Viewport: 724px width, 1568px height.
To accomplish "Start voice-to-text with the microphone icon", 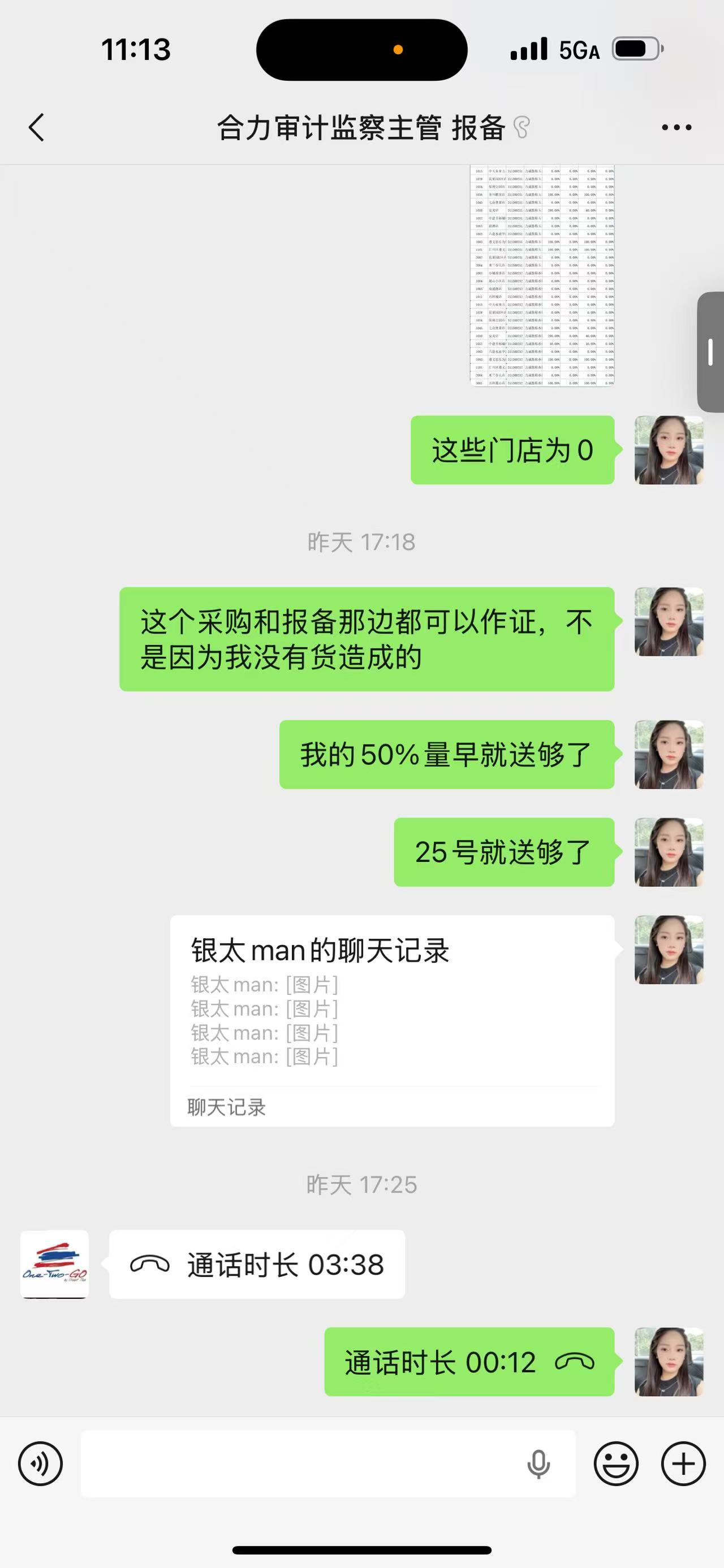I will tap(538, 1464).
